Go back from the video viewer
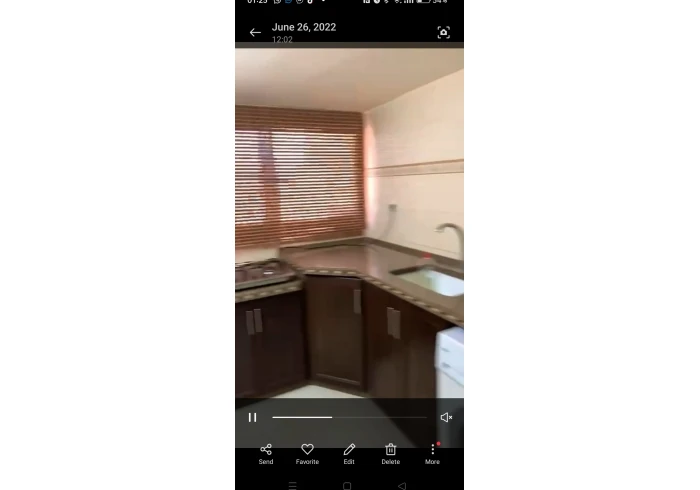Screen dimensions: 700x490 (255, 32)
